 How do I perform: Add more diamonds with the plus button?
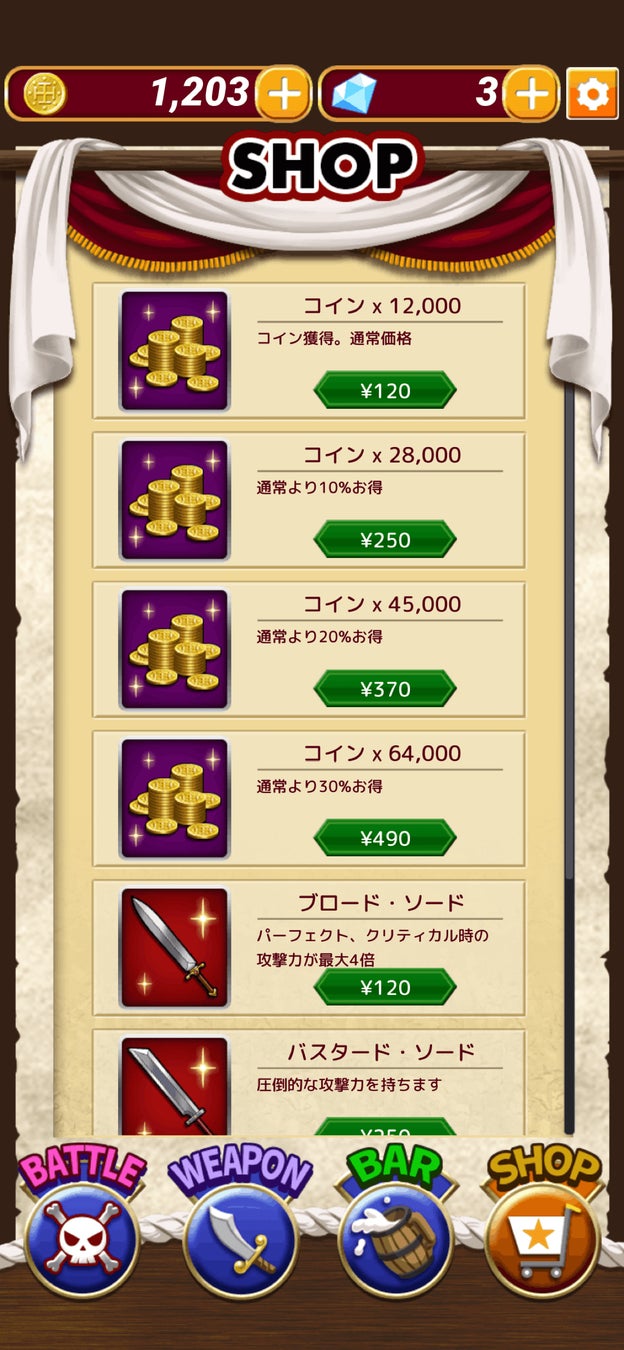(530, 94)
